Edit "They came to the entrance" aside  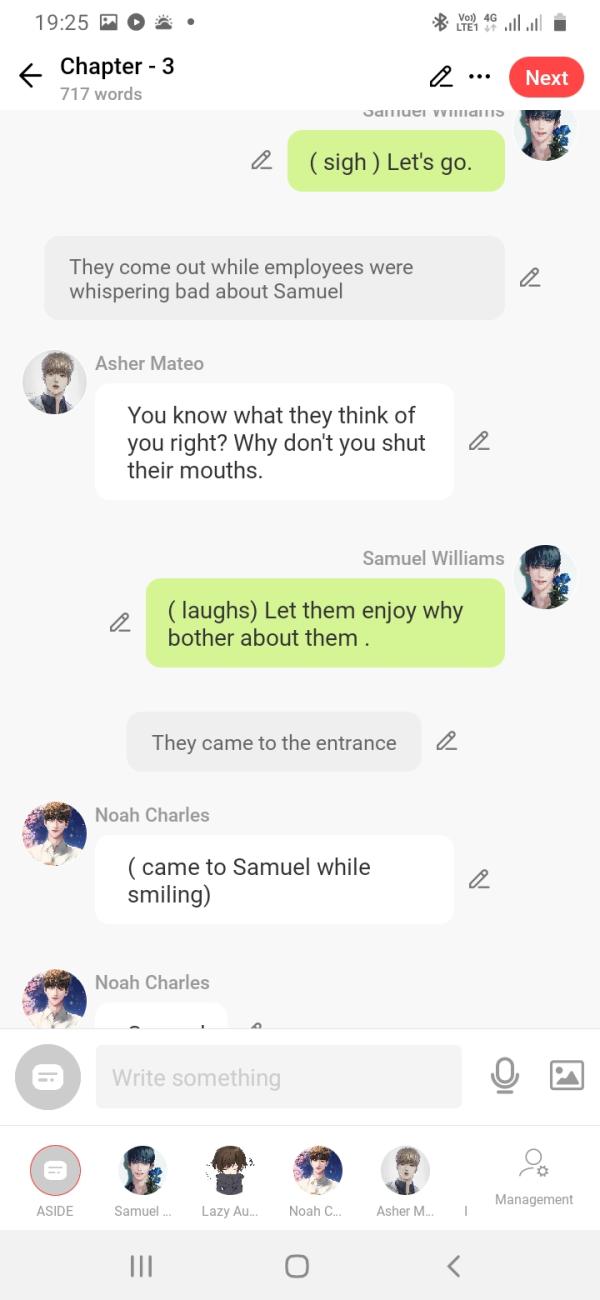446,741
